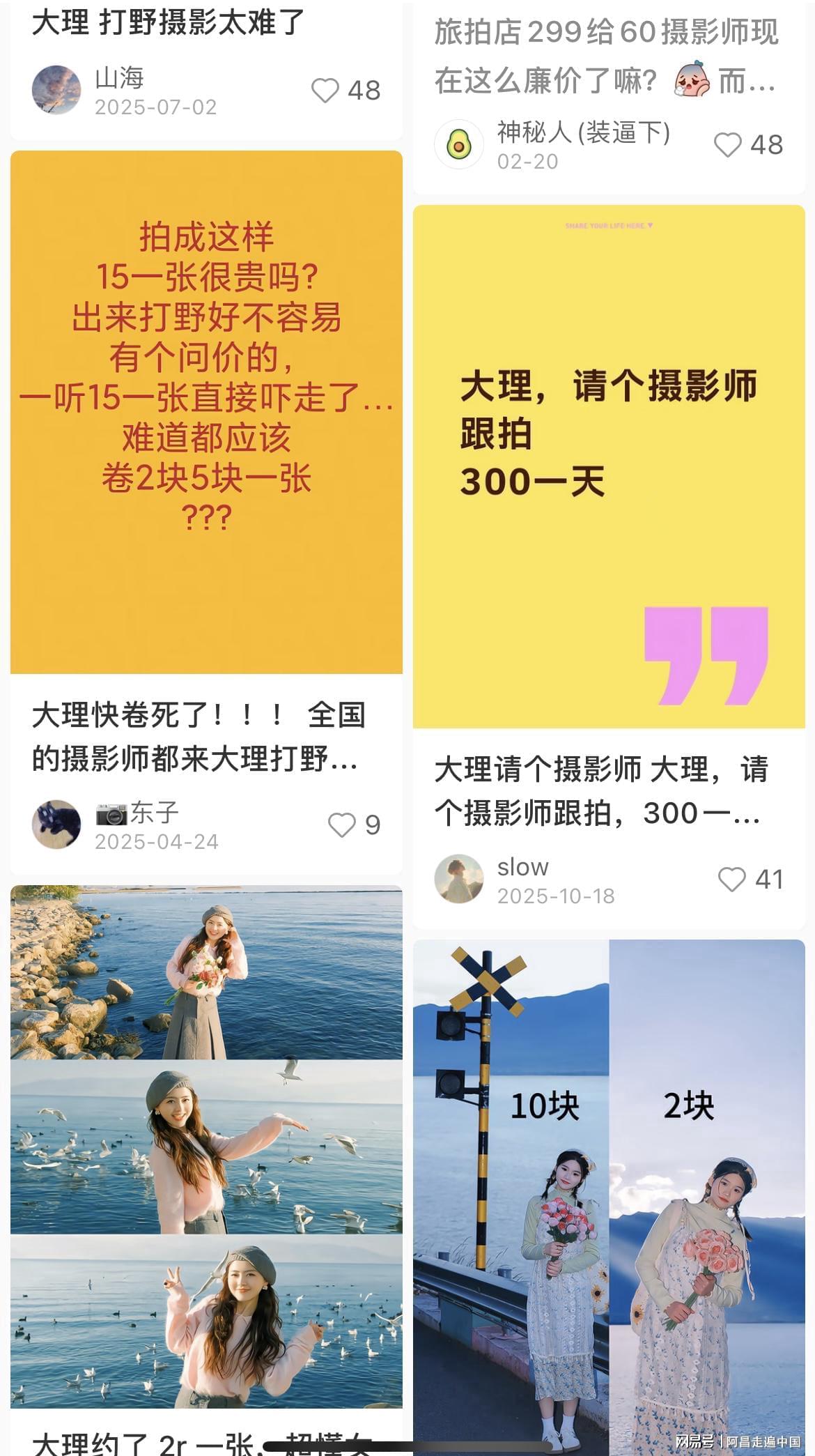Like the post by 山海
This screenshot has width=815, height=1456.
click(325, 91)
